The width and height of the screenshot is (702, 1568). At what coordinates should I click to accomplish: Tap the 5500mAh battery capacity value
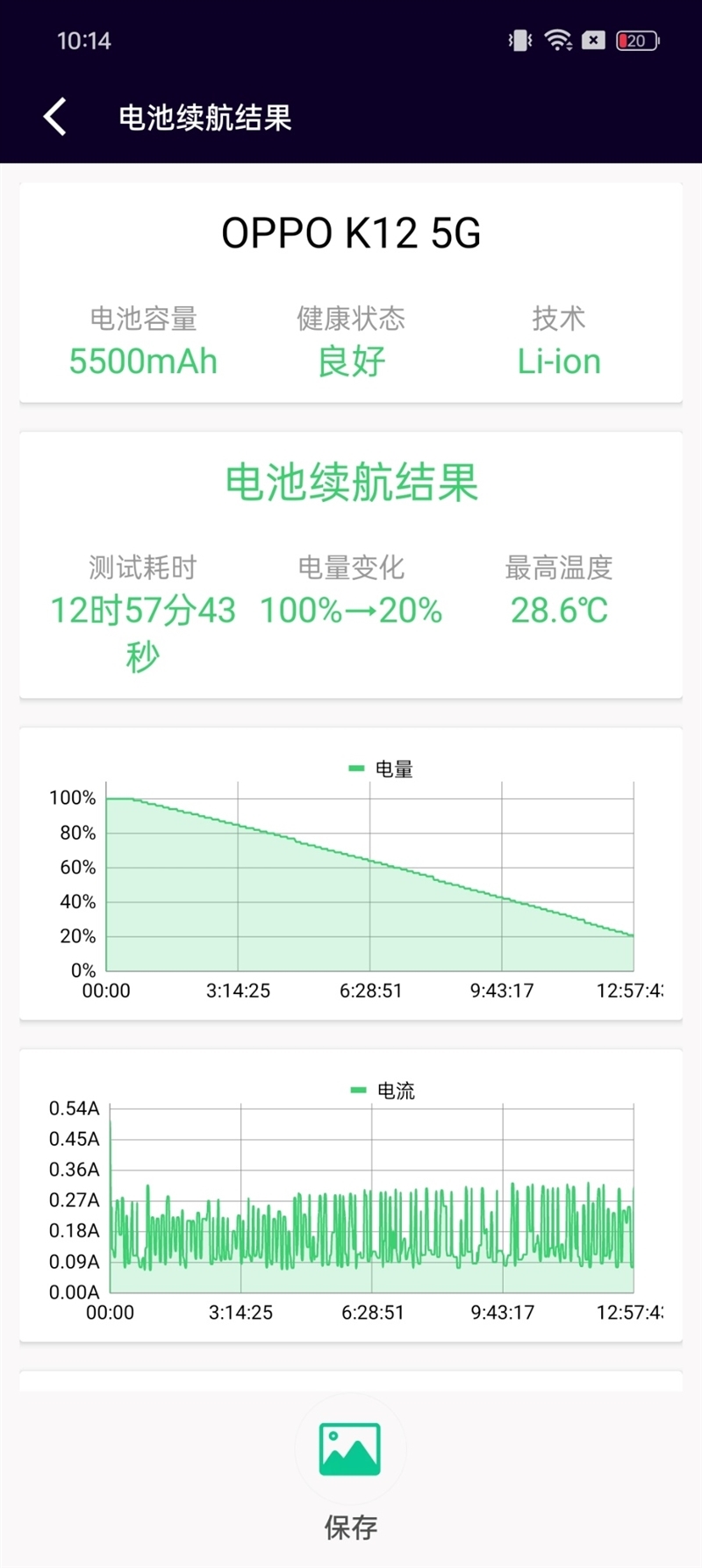click(x=144, y=360)
